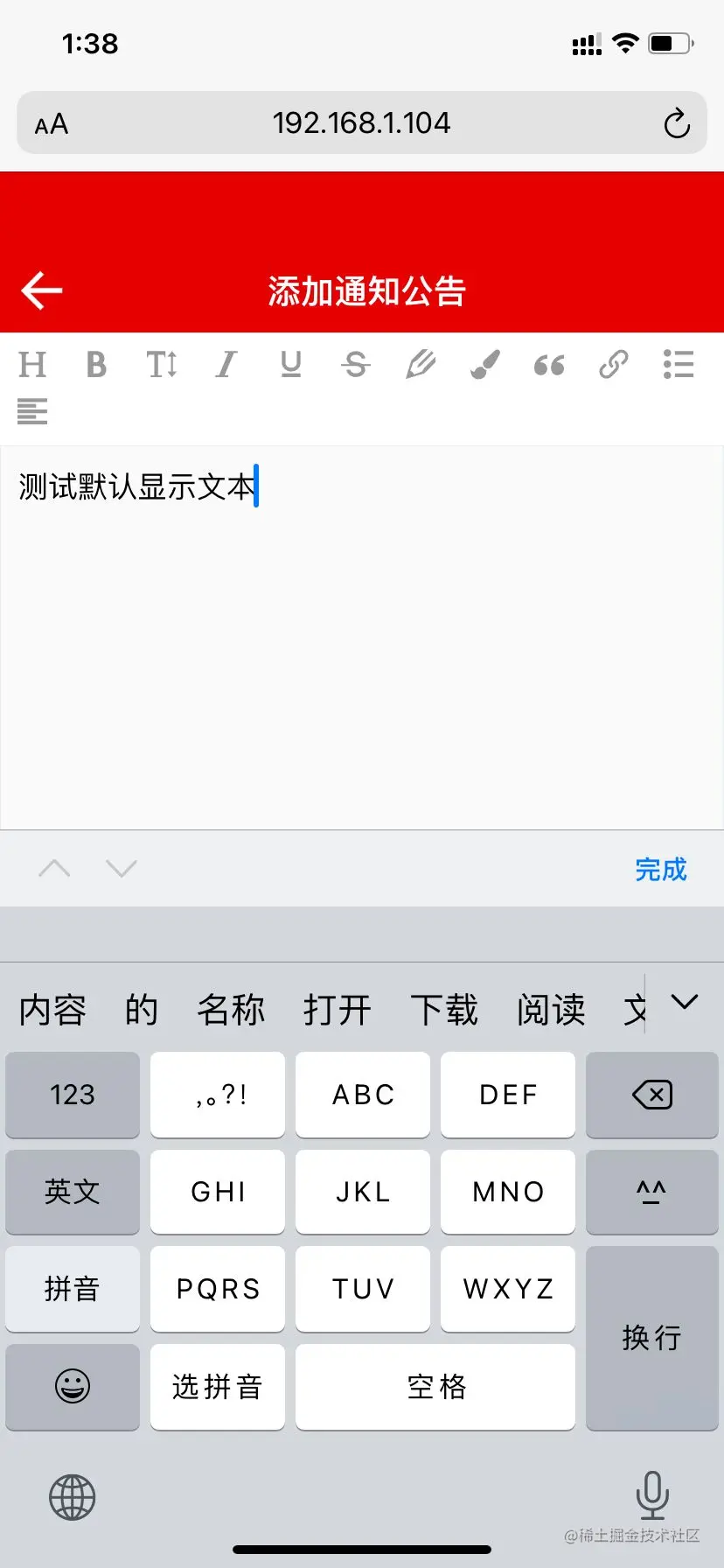
Task: Open text alignment options
Action: (32, 410)
